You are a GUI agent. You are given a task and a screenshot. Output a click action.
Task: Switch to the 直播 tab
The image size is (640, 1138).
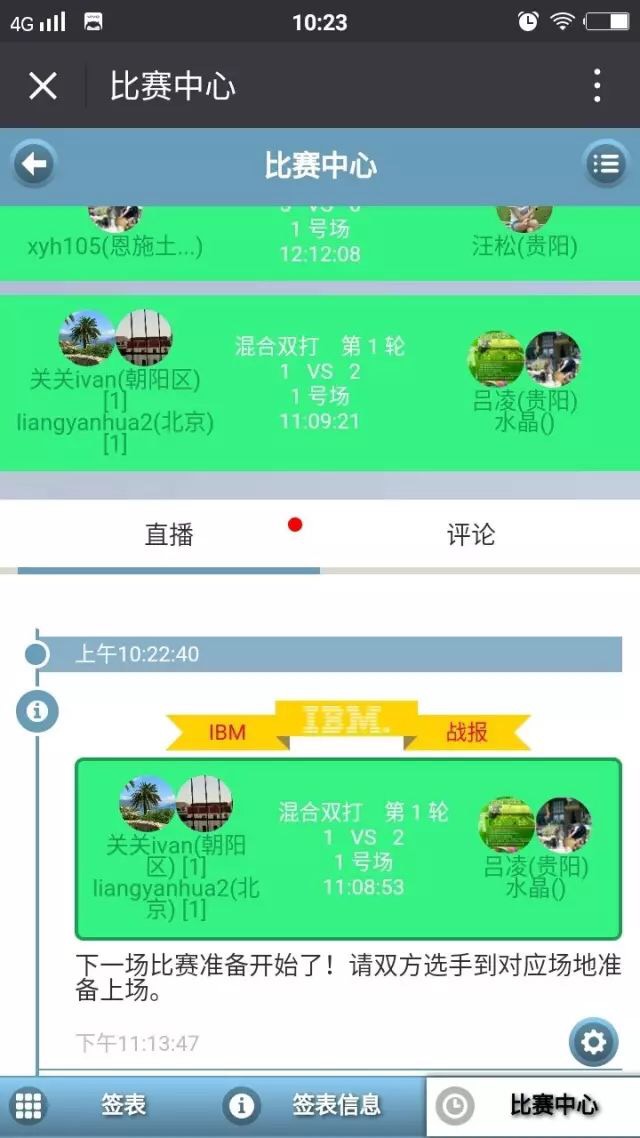[168, 534]
